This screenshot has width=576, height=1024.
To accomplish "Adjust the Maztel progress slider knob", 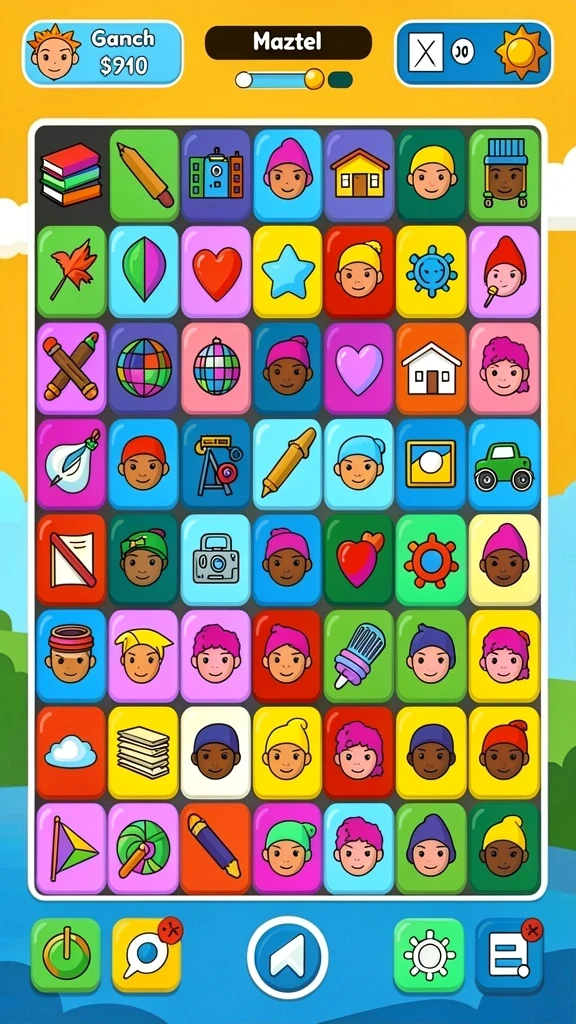I will (x=314, y=79).
